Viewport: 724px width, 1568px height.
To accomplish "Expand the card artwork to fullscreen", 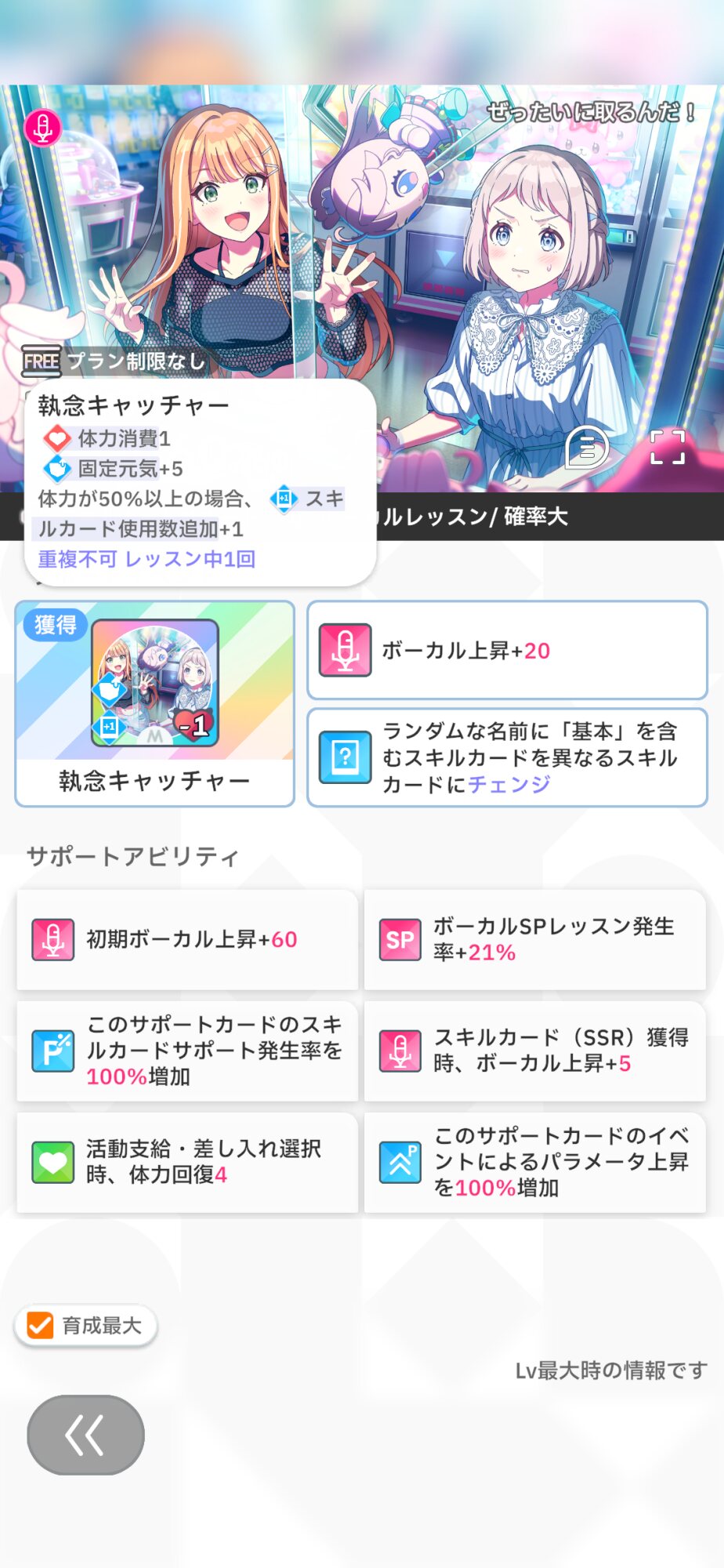I will coord(668,447).
